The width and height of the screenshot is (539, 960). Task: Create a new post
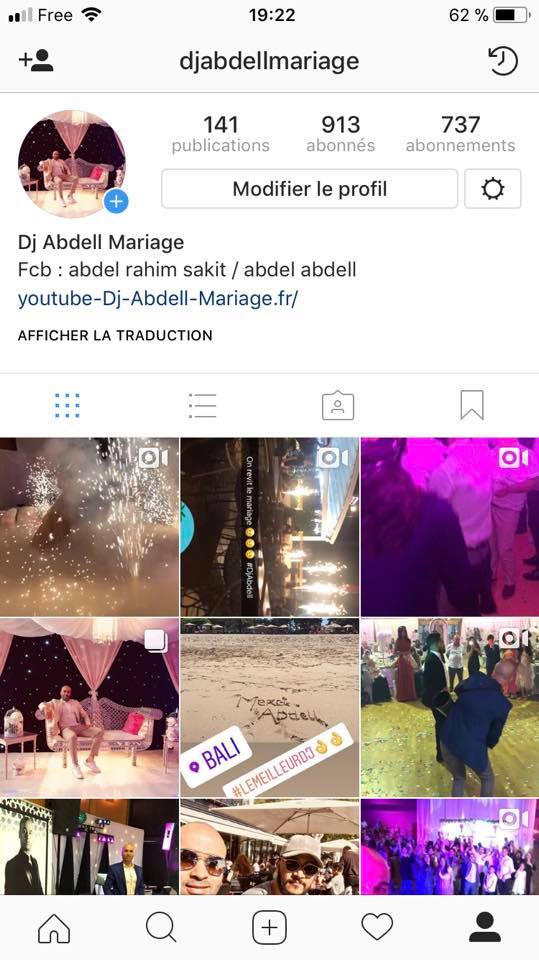(x=270, y=928)
